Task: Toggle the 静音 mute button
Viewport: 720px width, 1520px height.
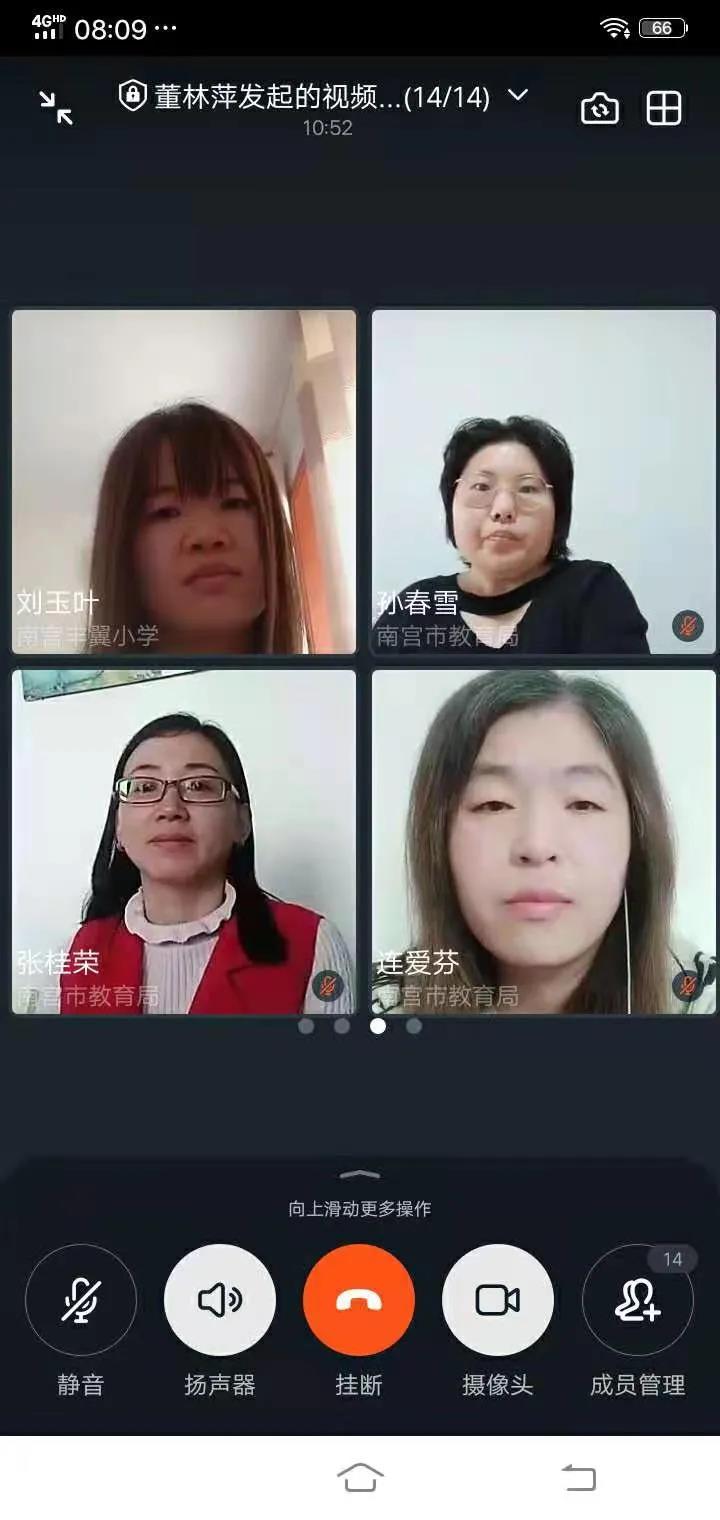Action: click(80, 1299)
